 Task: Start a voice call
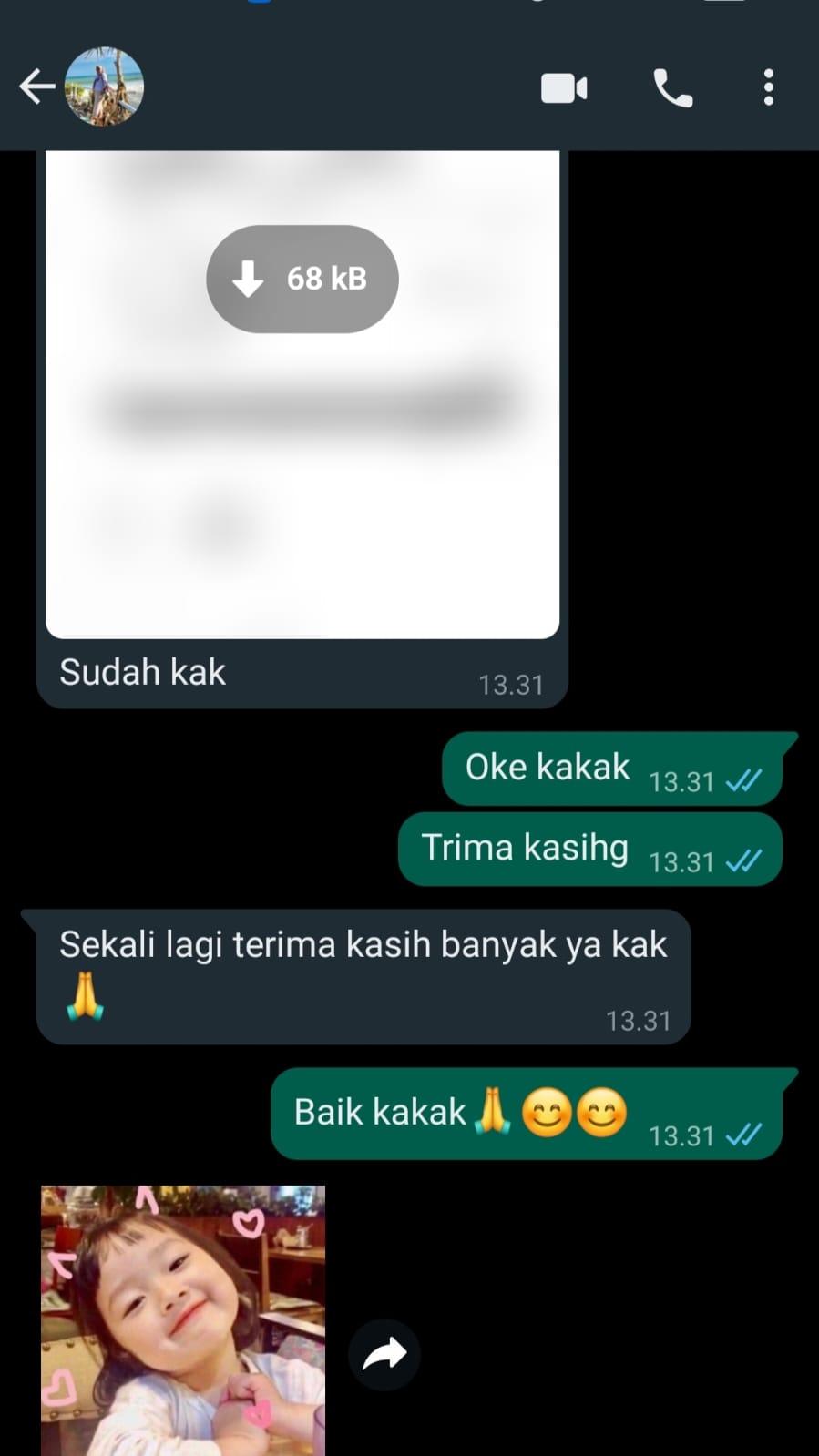pyautogui.click(x=673, y=88)
